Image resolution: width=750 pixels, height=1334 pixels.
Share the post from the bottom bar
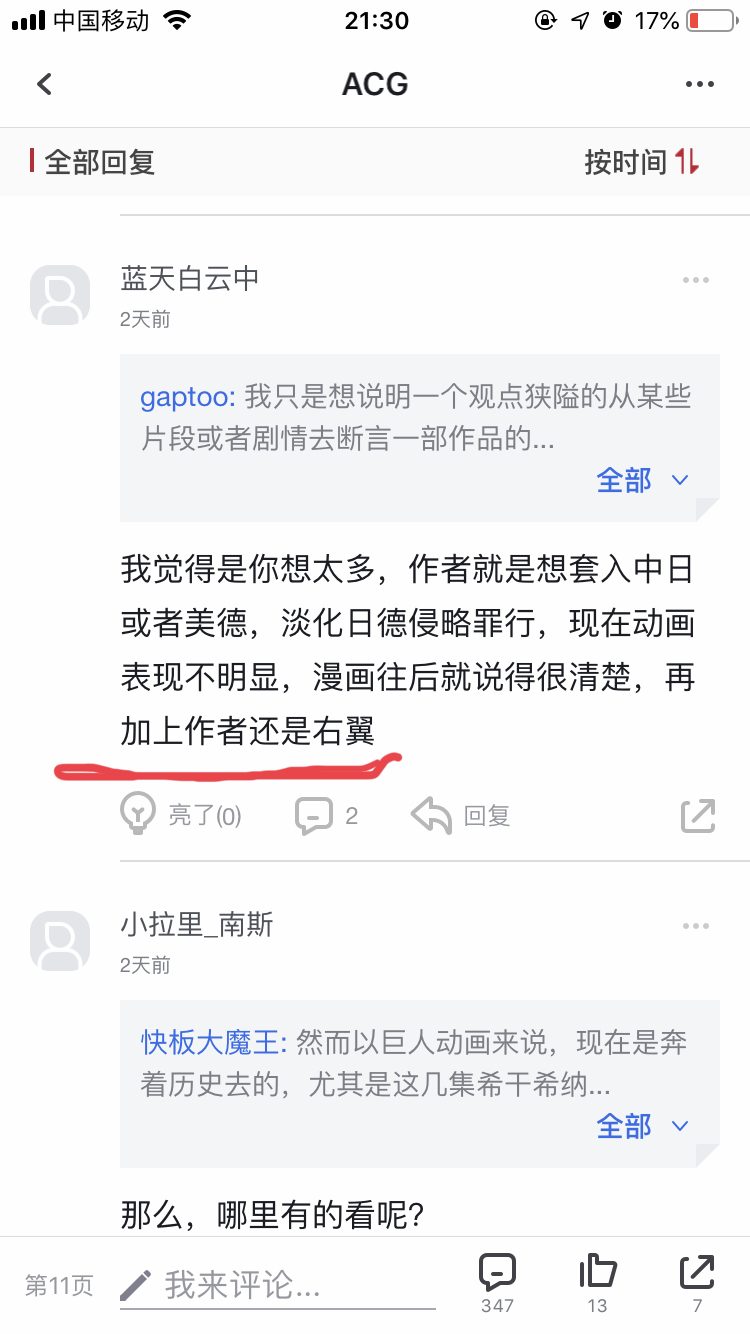697,1283
